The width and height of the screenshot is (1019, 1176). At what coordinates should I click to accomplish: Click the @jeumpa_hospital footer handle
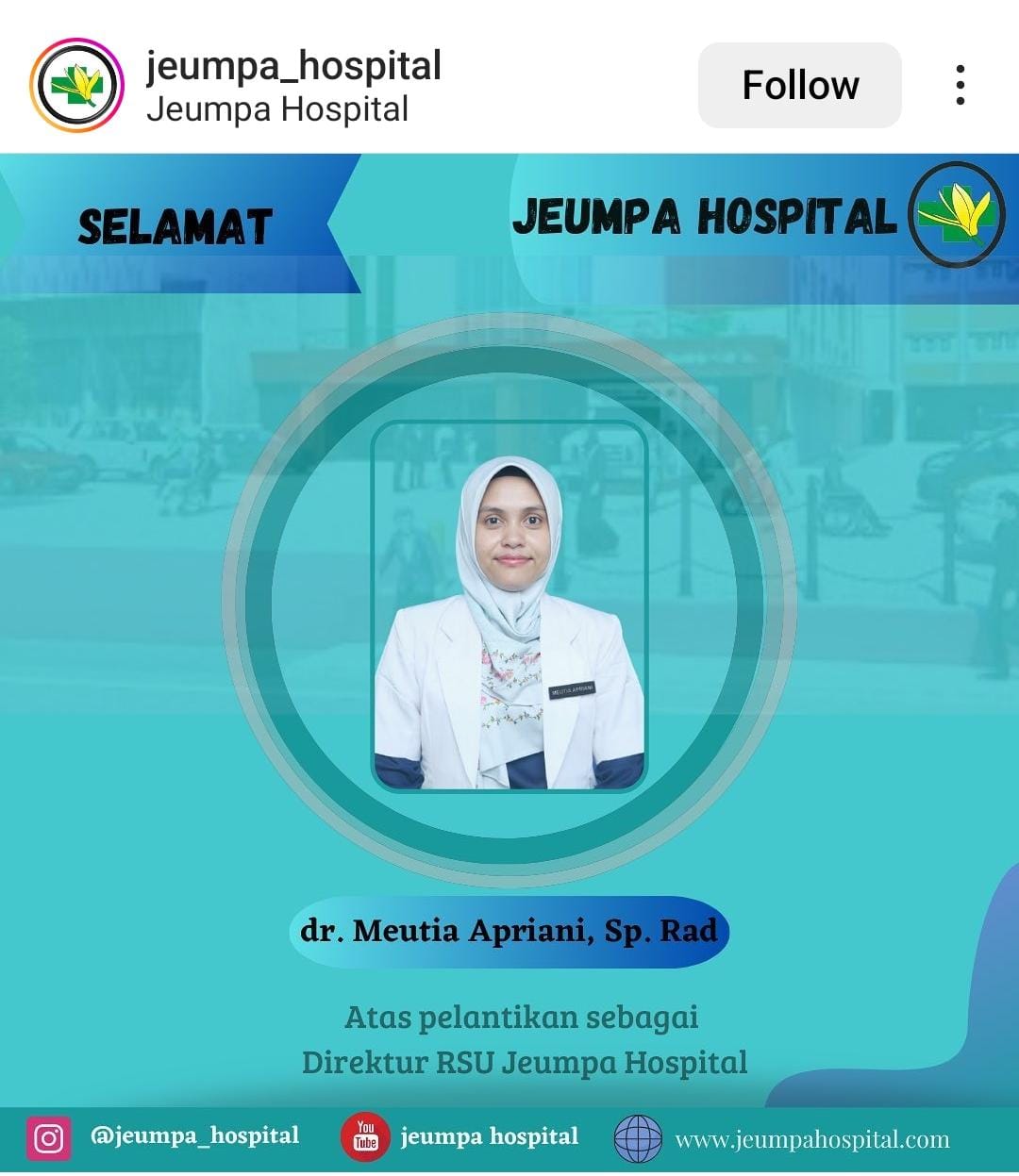point(192,1135)
